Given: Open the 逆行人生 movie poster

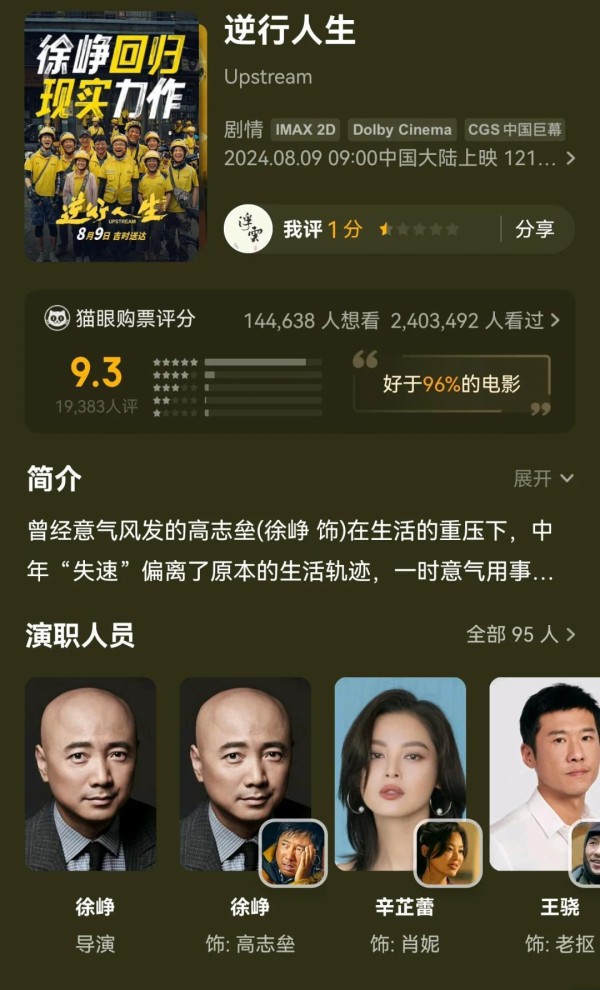Looking at the screenshot, I should (112, 135).
